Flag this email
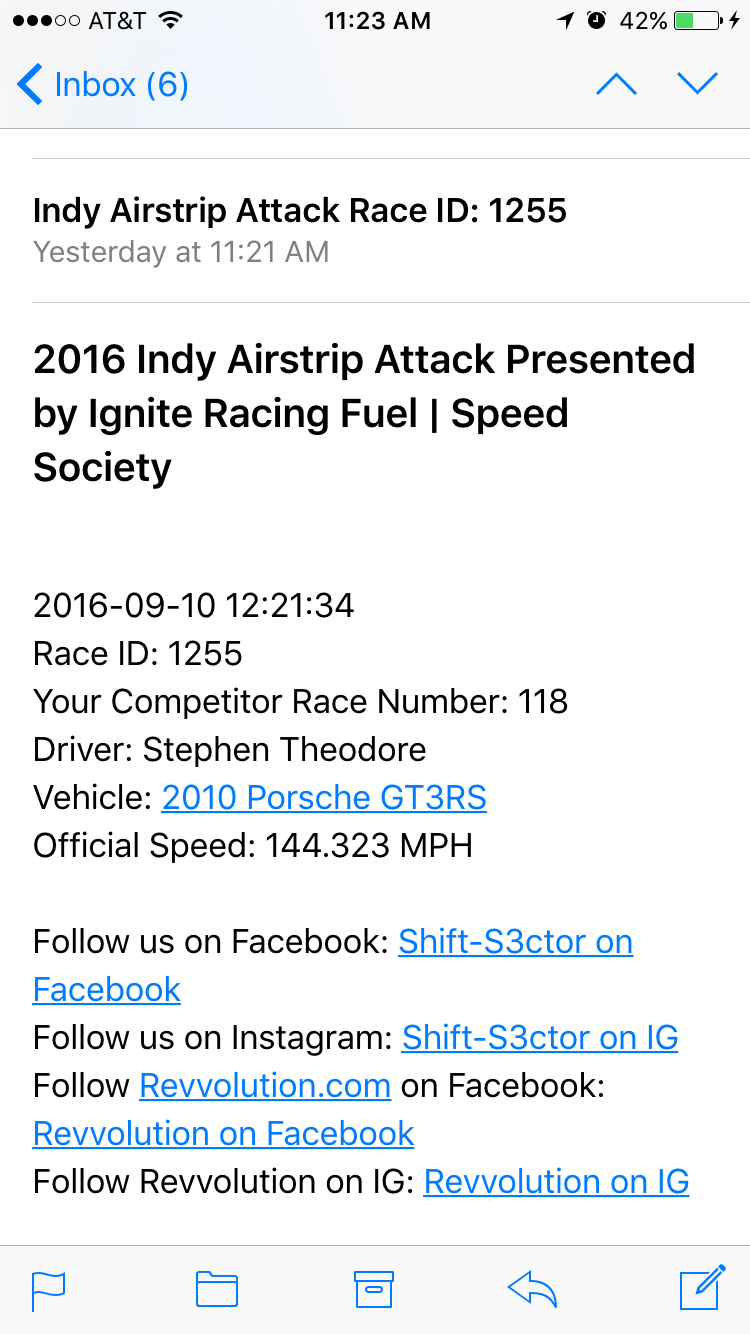The width and height of the screenshot is (750, 1334). [x=49, y=1289]
